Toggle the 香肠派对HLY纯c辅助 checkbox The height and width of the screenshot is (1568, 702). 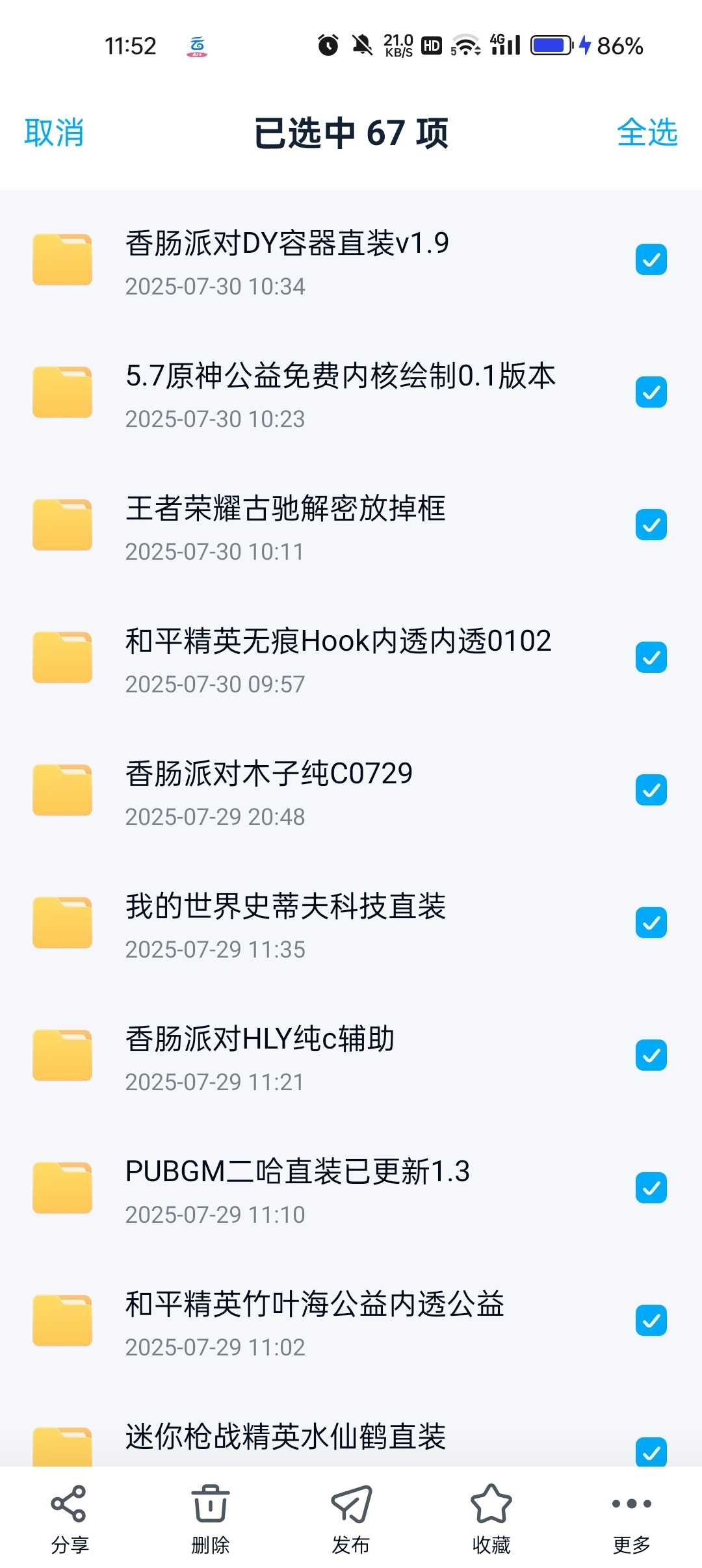point(651,1055)
